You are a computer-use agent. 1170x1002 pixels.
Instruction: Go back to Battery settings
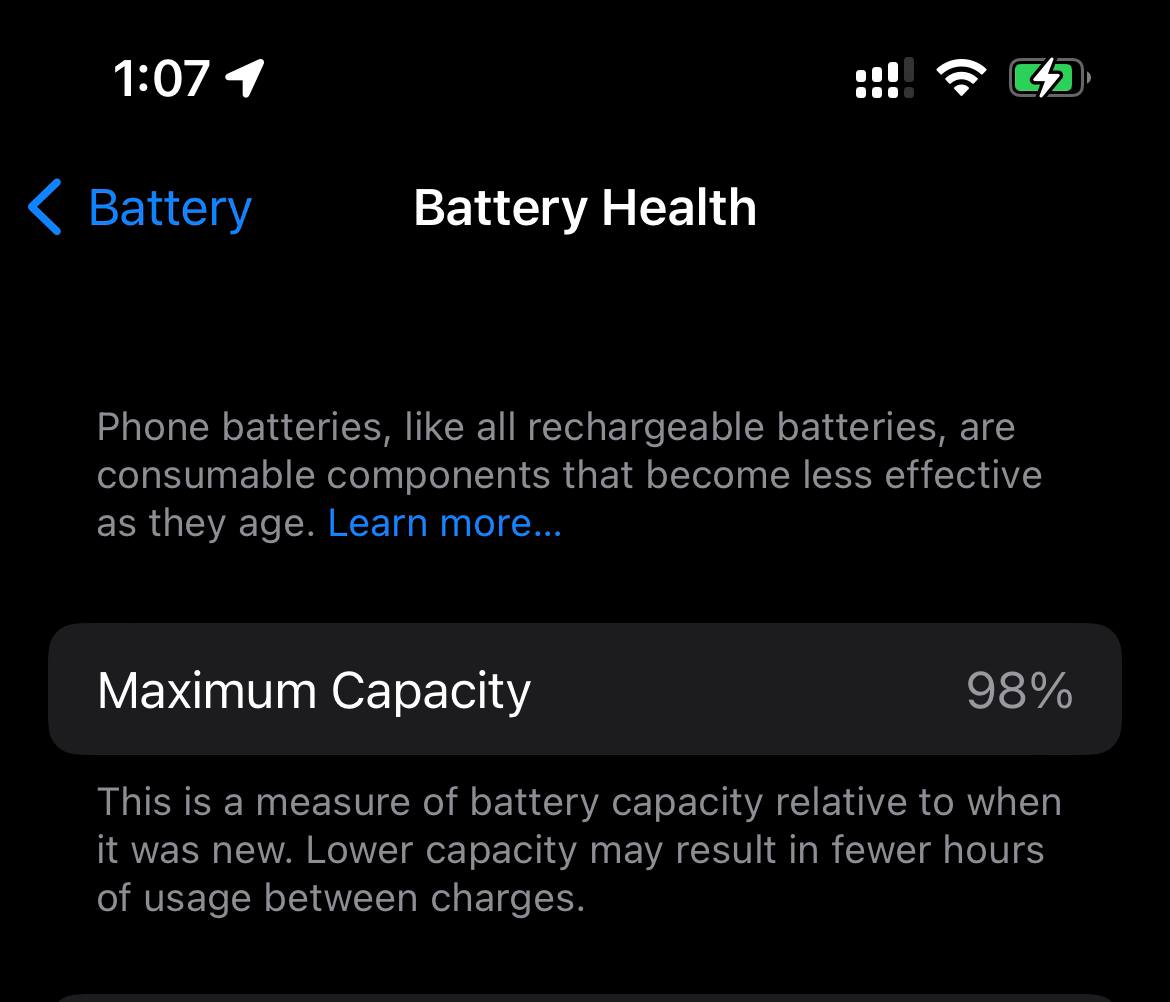point(140,208)
